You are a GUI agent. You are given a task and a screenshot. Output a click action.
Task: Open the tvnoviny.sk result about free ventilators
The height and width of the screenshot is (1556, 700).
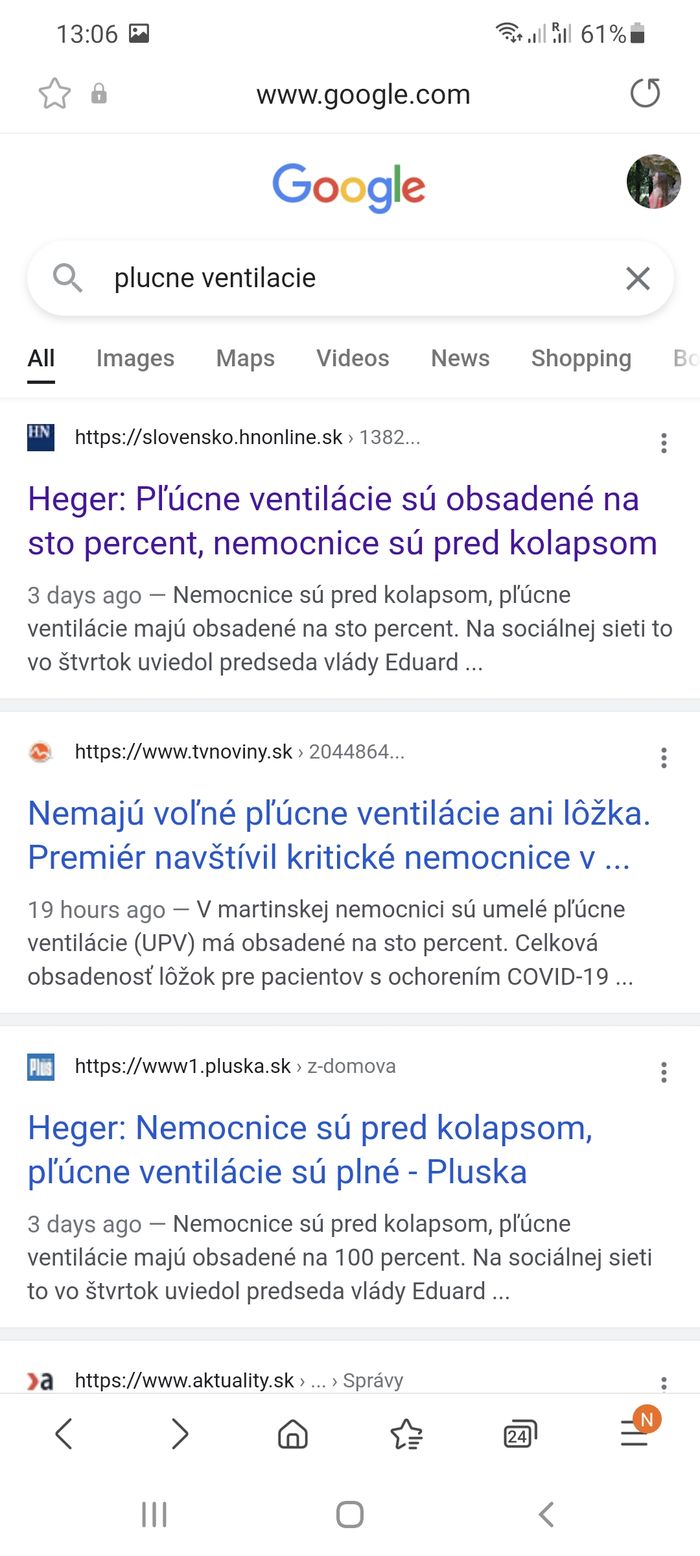(x=339, y=835)
